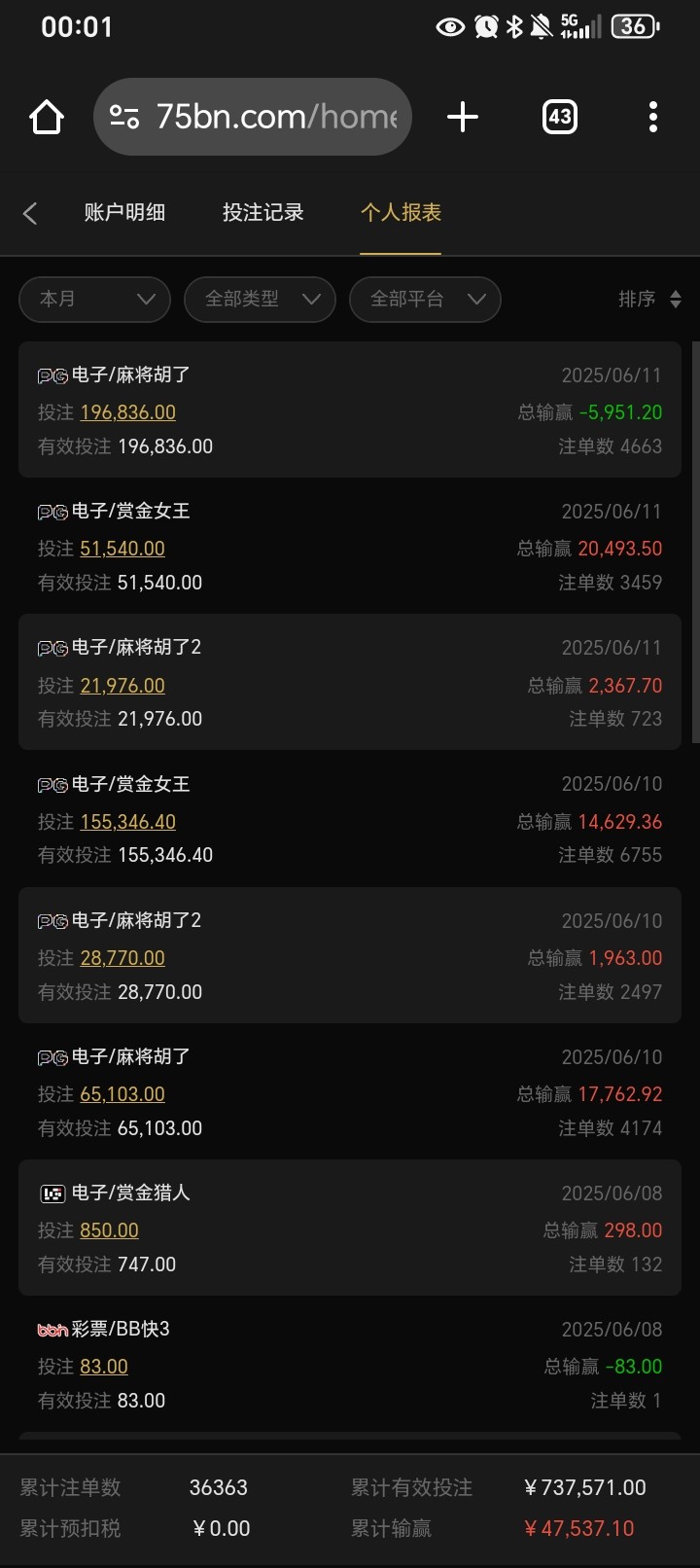700x1568 pixels.
Task: Open the 21,976.00 bet amount link
Action: (122, 686)
